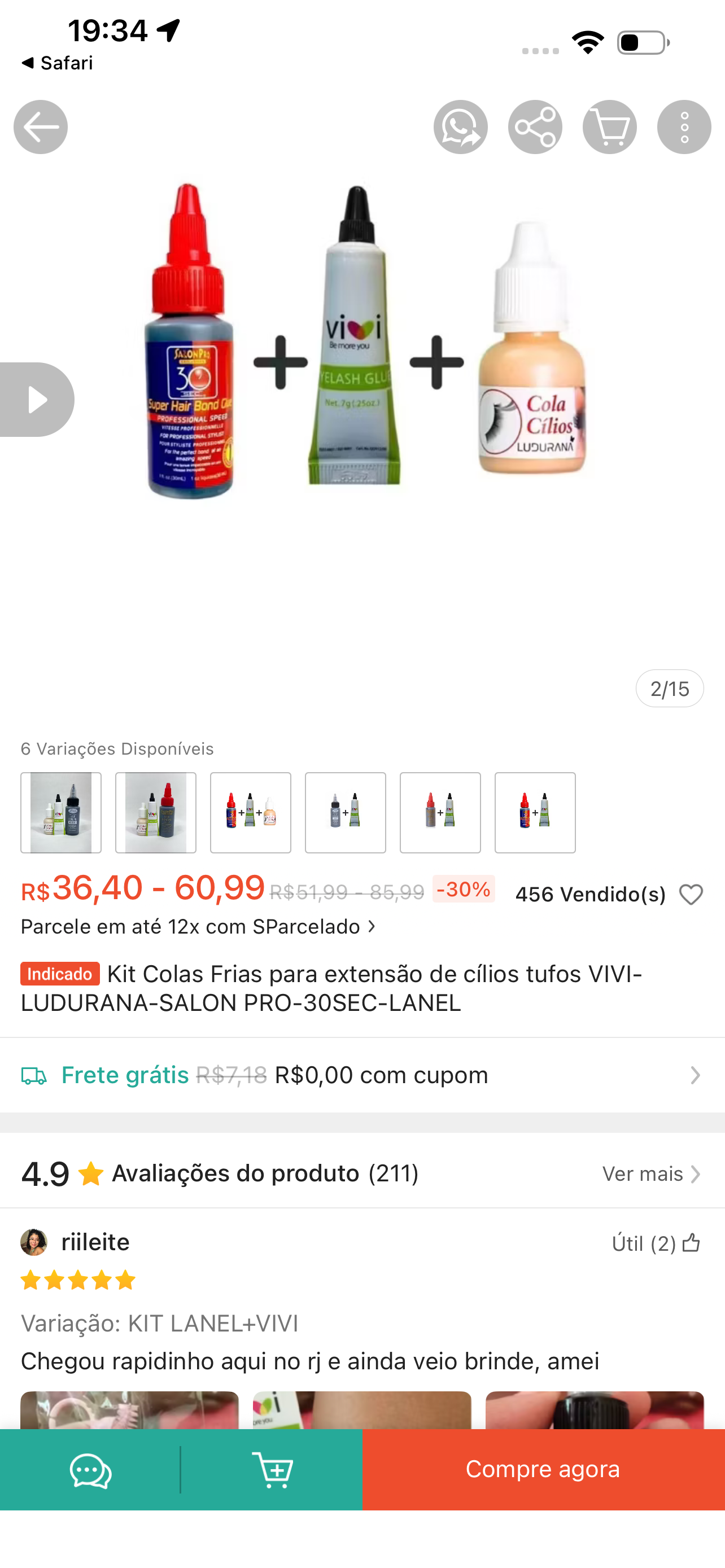Select the second variation thumbnail

tap(156, 813)
